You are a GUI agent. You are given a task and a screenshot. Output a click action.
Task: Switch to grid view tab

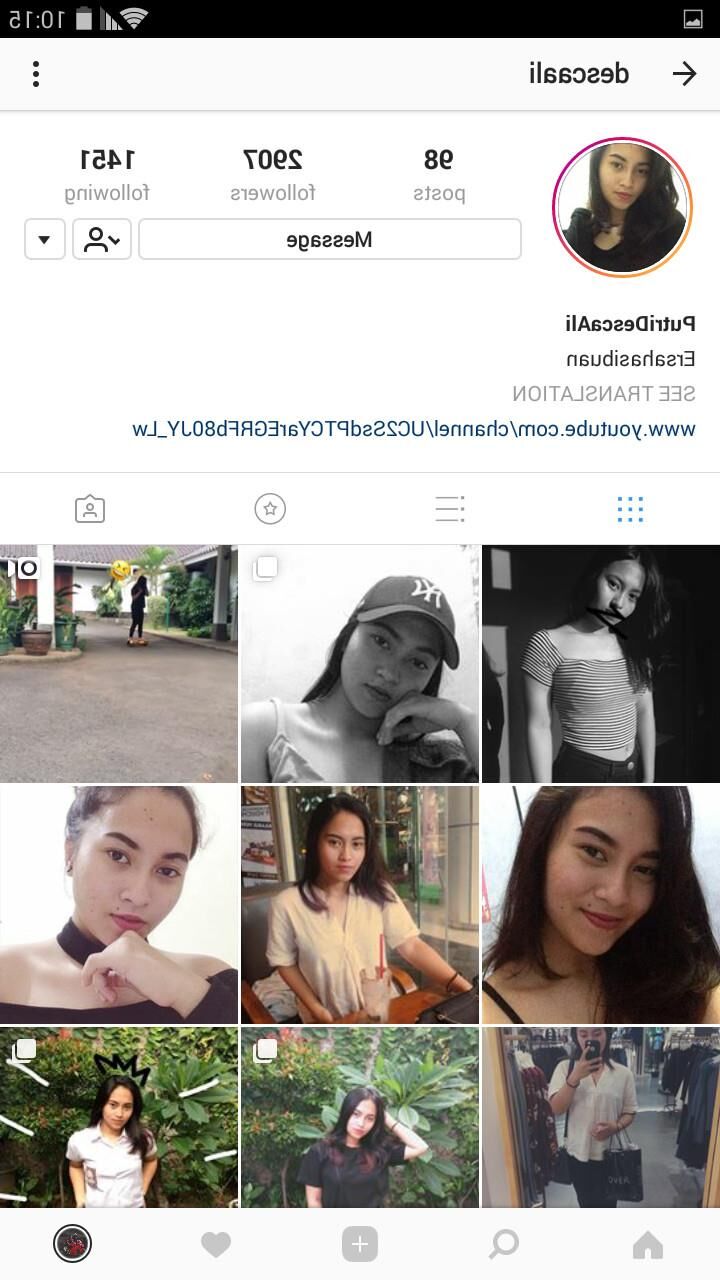click(x=630, y=509)
